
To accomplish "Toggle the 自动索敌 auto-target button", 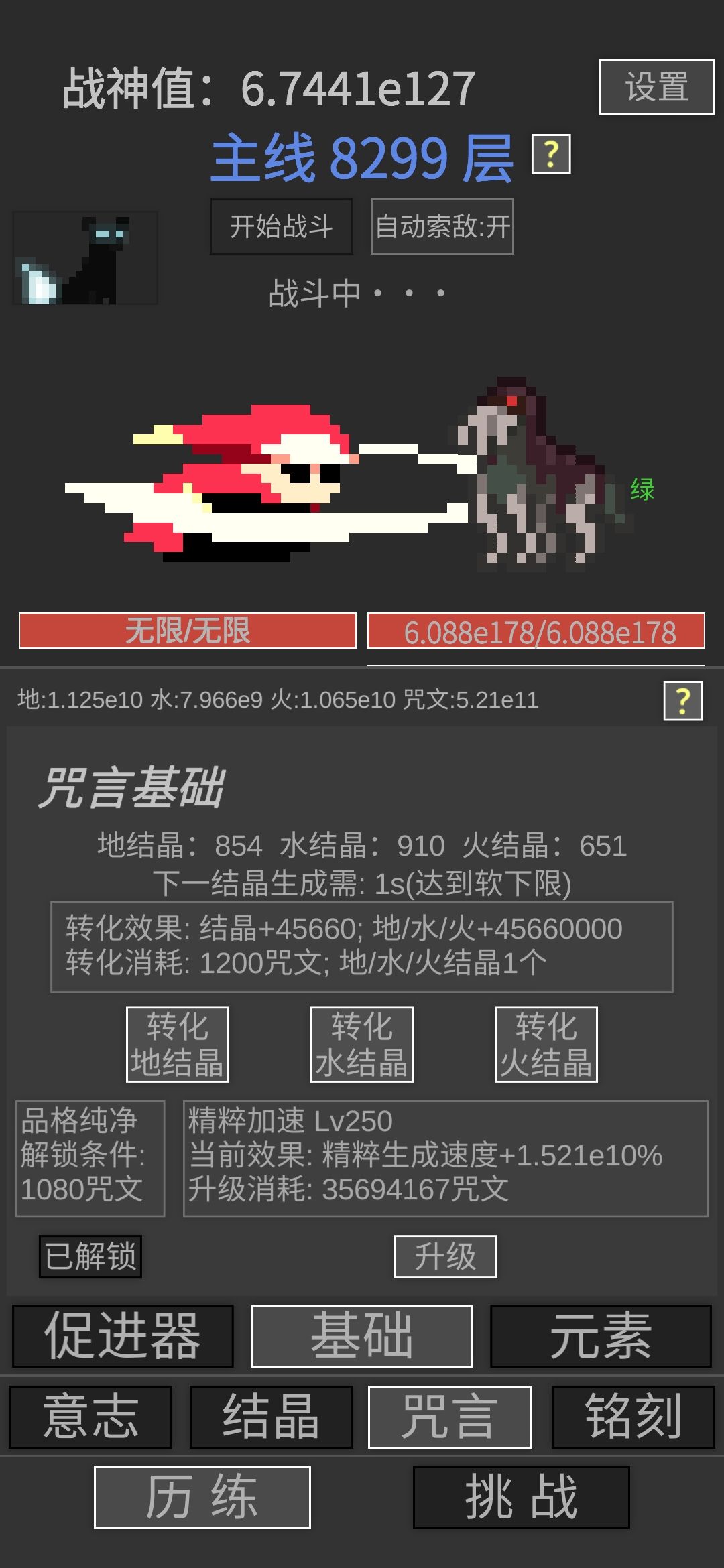I will click(x=442, y=226).
